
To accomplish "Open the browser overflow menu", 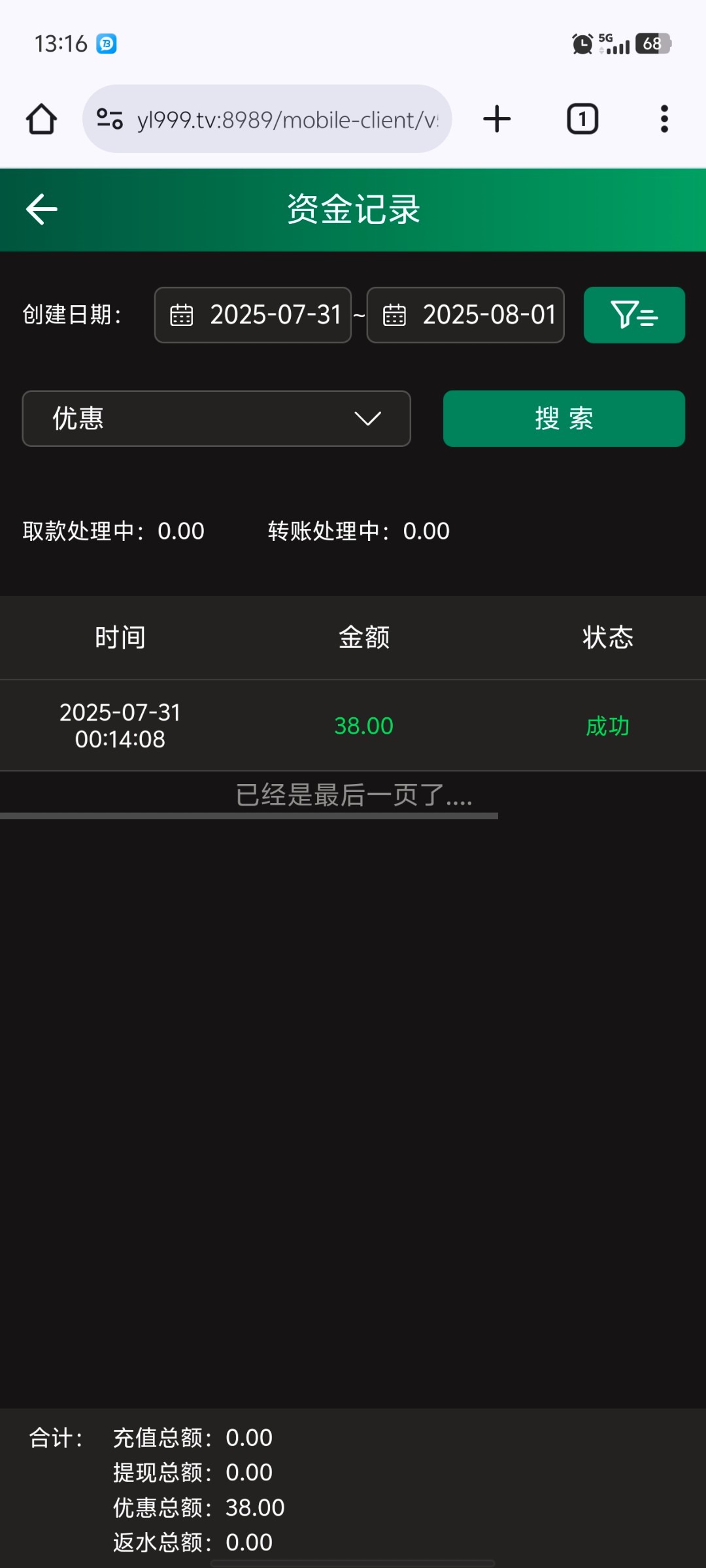I will 664,119.
